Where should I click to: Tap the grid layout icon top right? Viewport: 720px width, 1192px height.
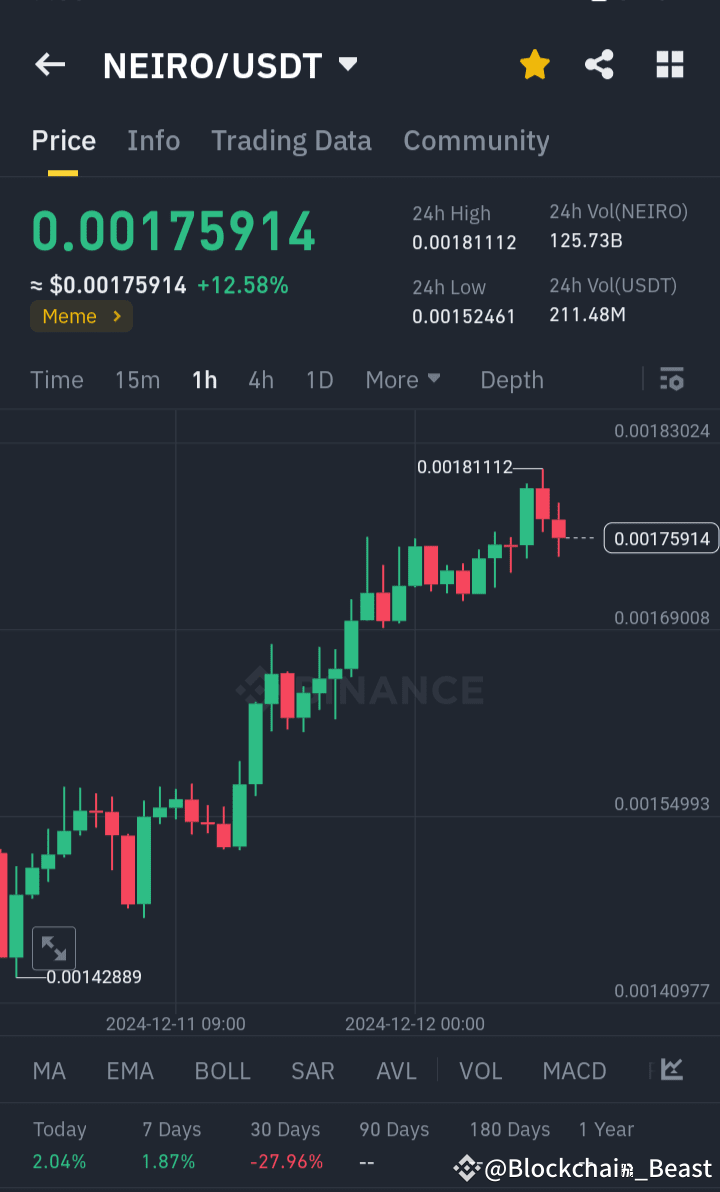click(669, 64)
